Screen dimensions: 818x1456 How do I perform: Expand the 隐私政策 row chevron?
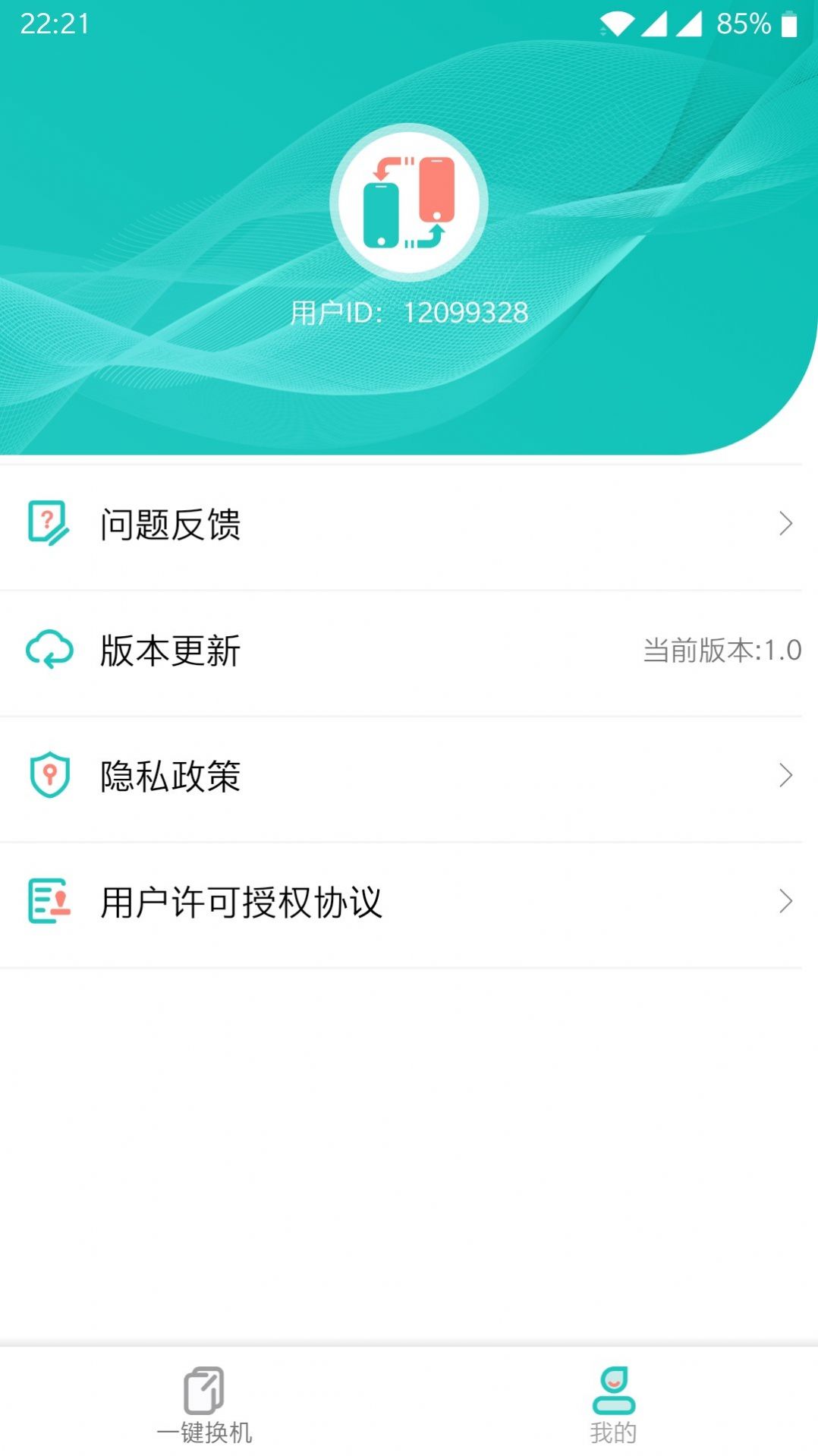click(787, 775)
